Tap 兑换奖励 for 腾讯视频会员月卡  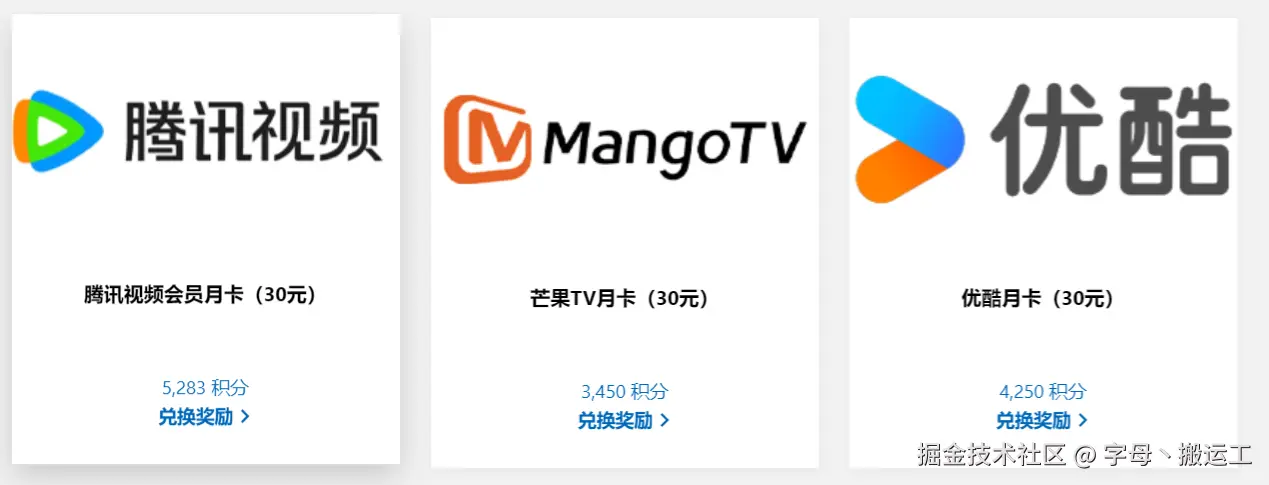pyautogui.click(x=204, y=417)
